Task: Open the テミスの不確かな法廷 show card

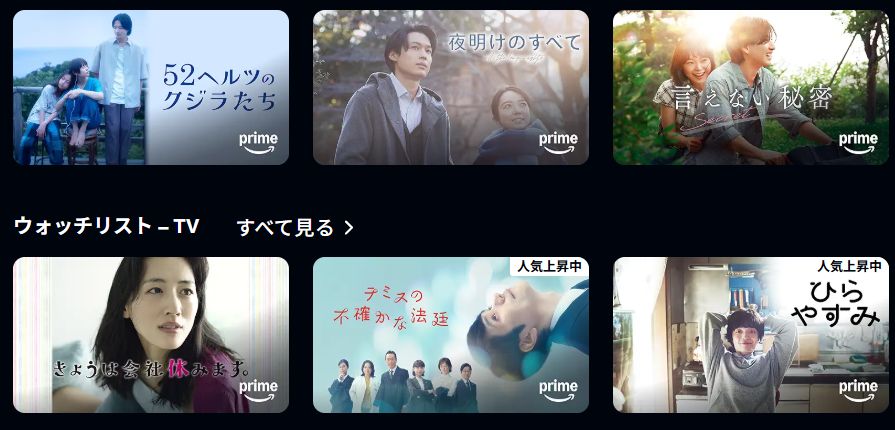Action: pyautogui.click(x=451, y=335)
